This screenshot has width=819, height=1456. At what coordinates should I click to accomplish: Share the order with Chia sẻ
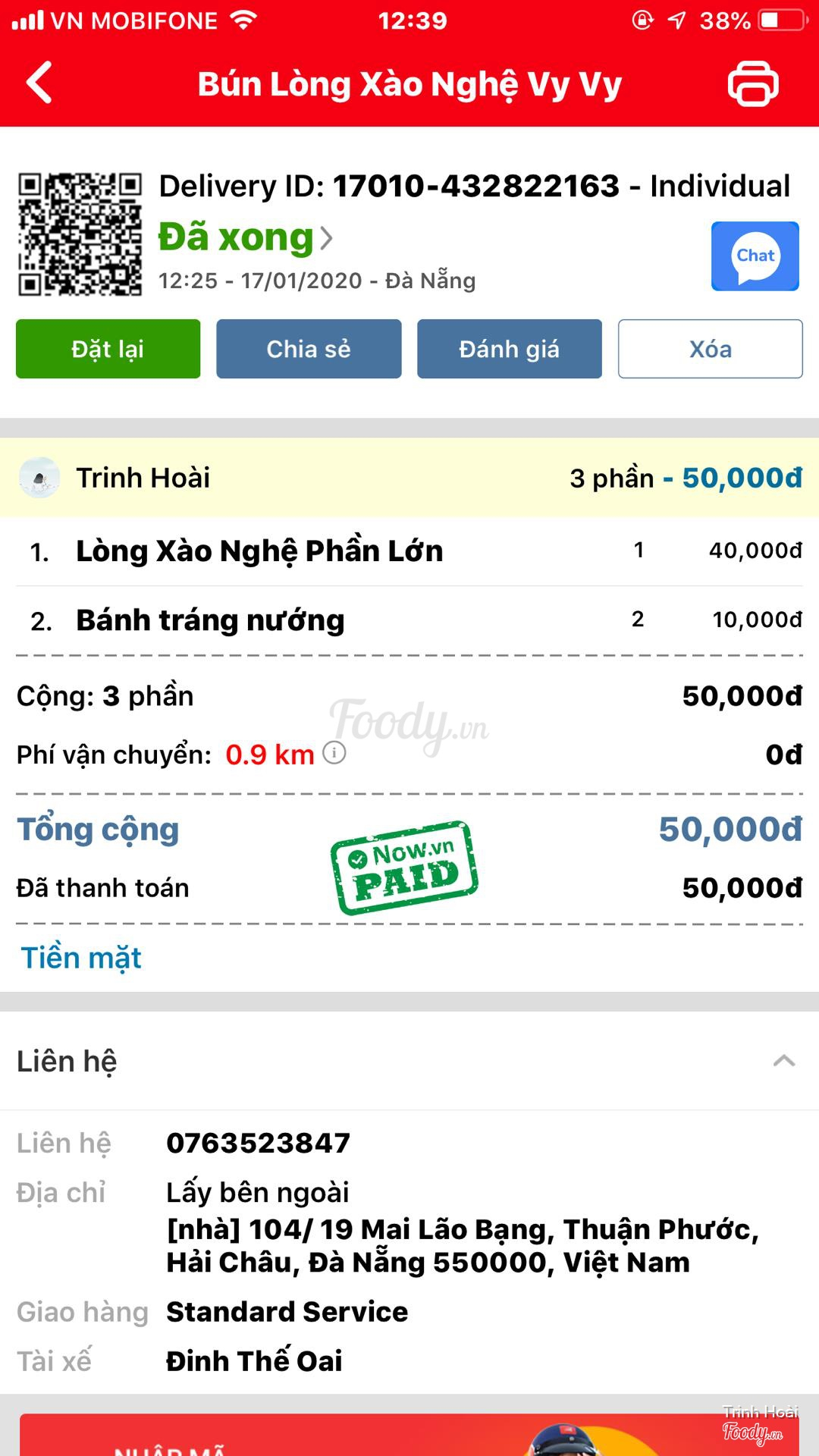(309, 349)
